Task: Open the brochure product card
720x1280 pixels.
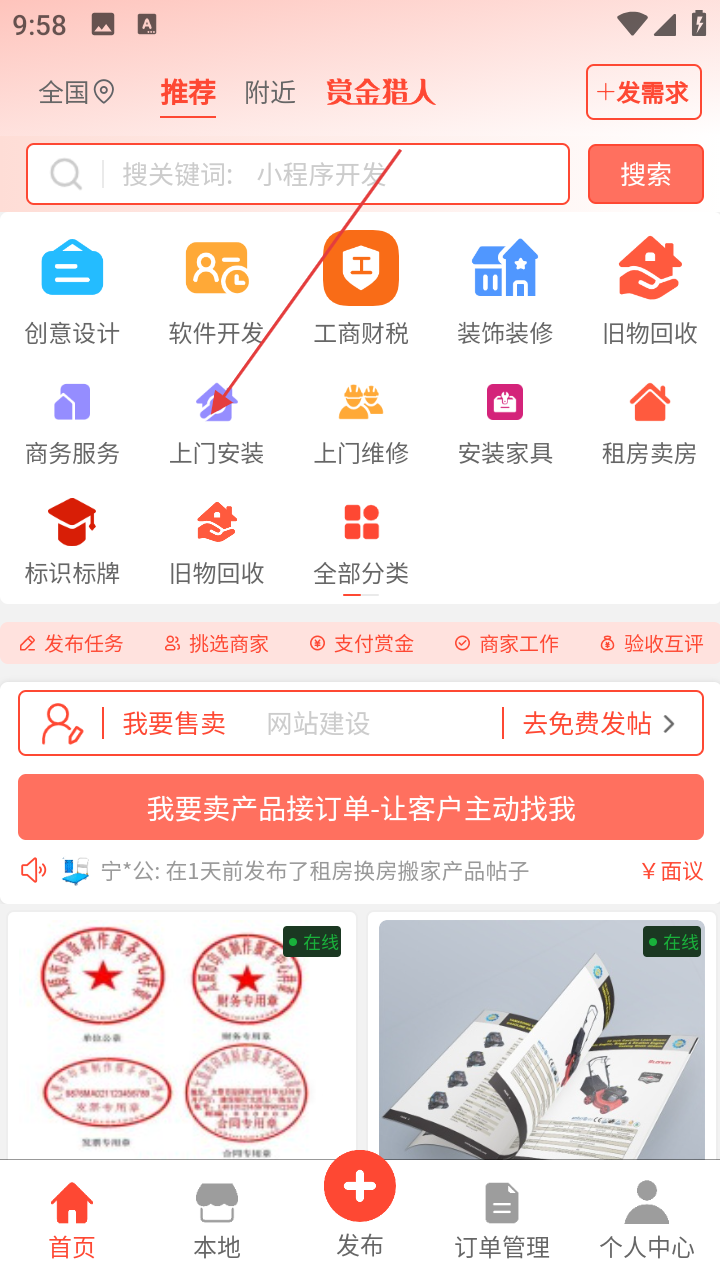Action: [x=541, y=1035]
